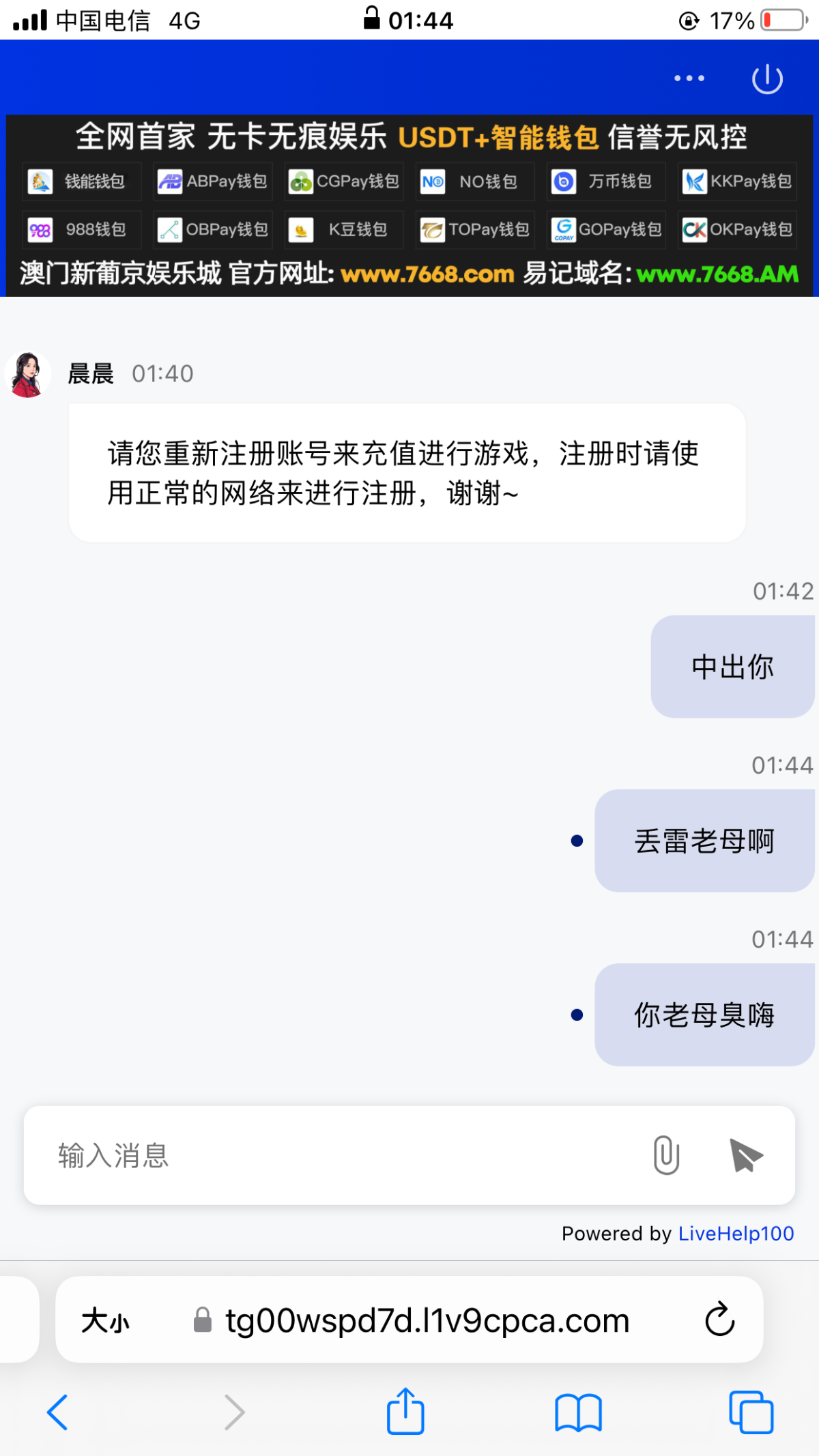Viewport: 819px width, 1456px height.
Task: Share this page from Safari toolbar
Action: pos(405,1410)
